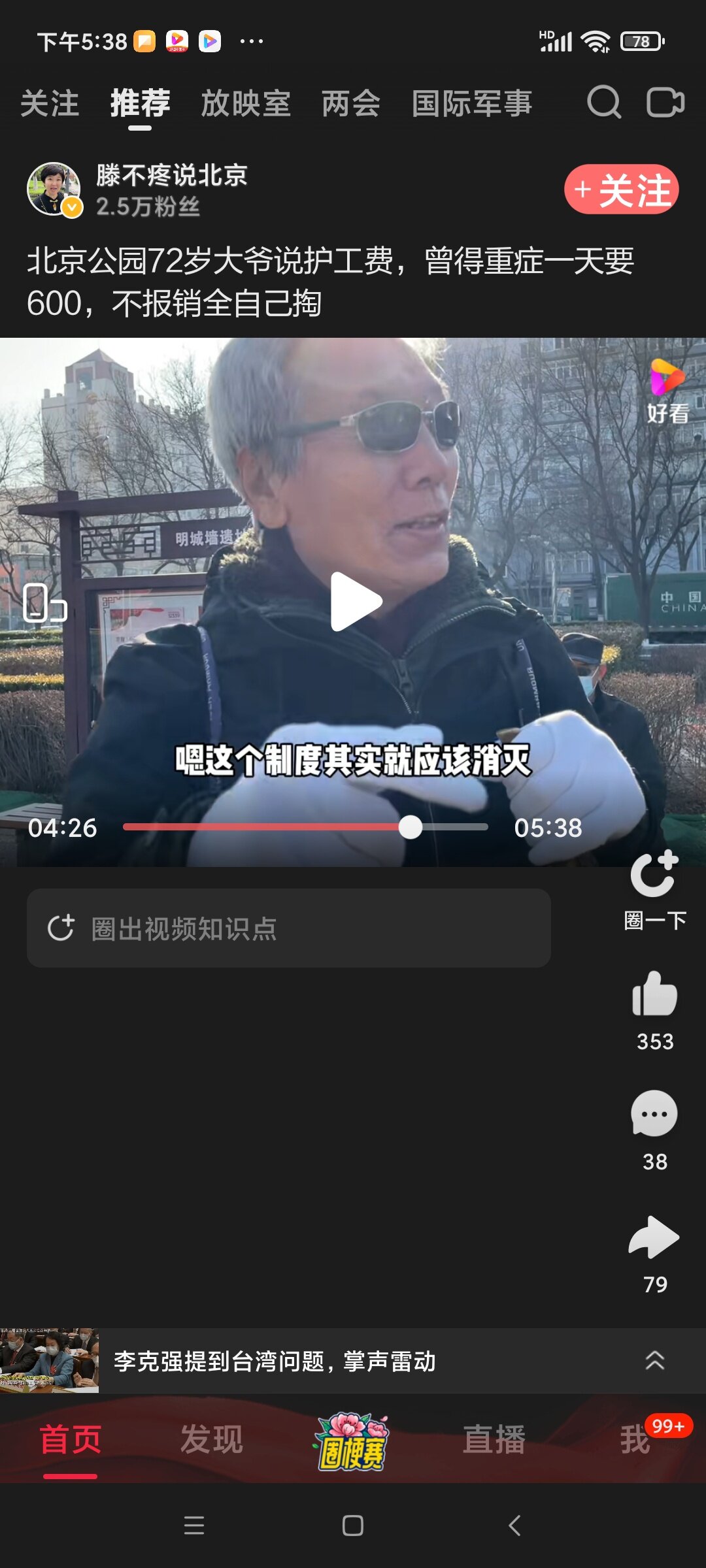Open the 李克强提到台湾问题 next video banner
706x1568 pixels.
[x=275, y=1362]
